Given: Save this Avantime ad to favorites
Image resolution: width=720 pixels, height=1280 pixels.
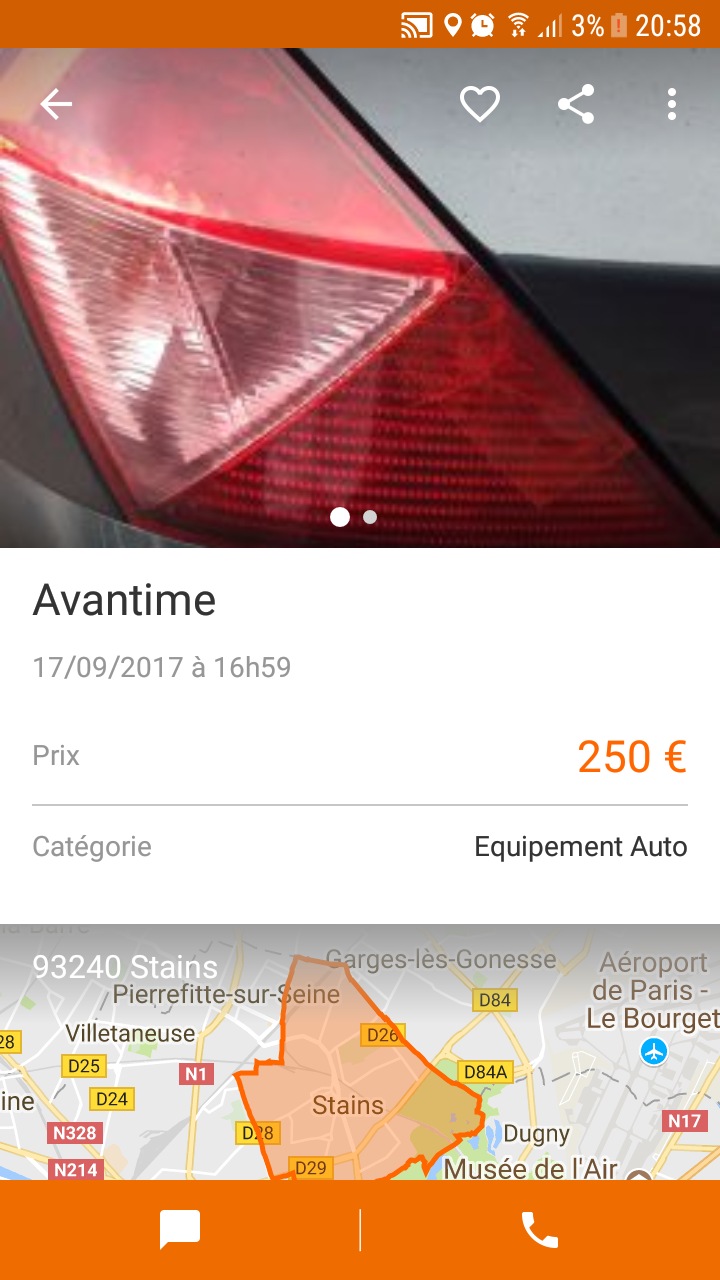Looking at the screenshot, I should [x=479, y=104].
